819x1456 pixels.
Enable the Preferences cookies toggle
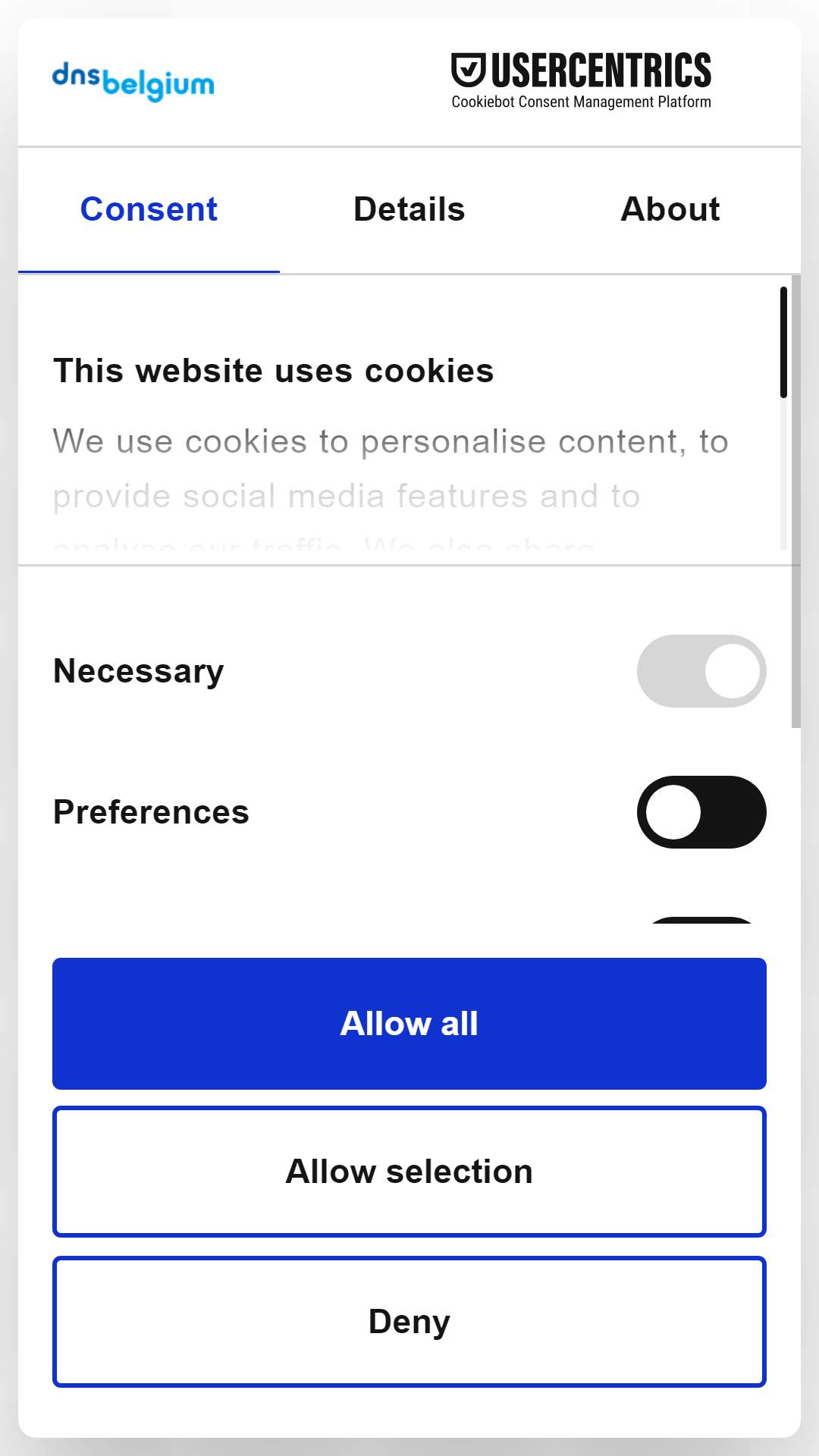pos(701,812)
